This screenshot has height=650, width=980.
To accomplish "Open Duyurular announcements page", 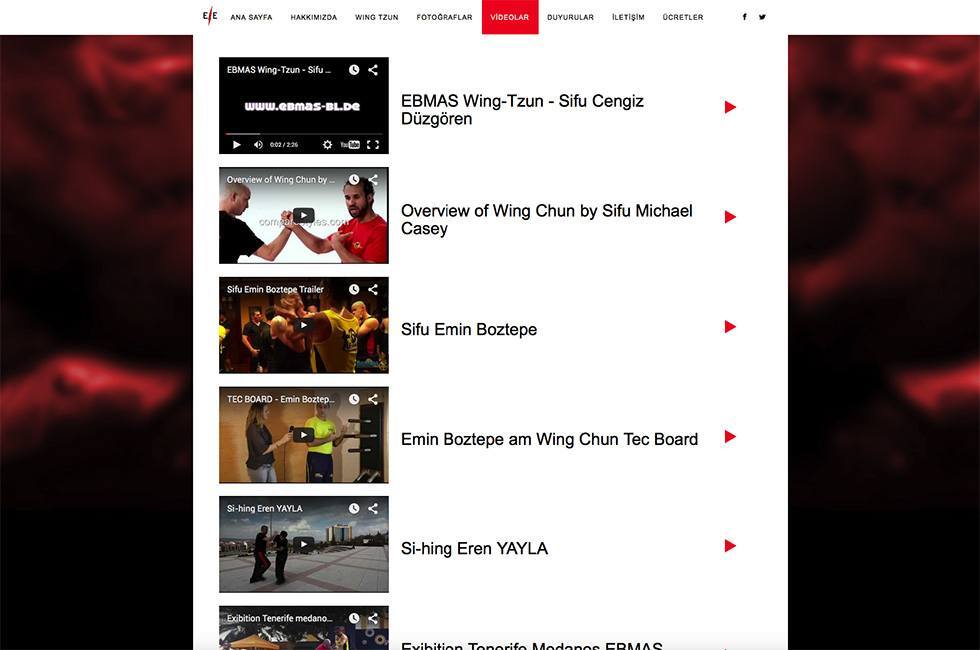I will [570, 17].
